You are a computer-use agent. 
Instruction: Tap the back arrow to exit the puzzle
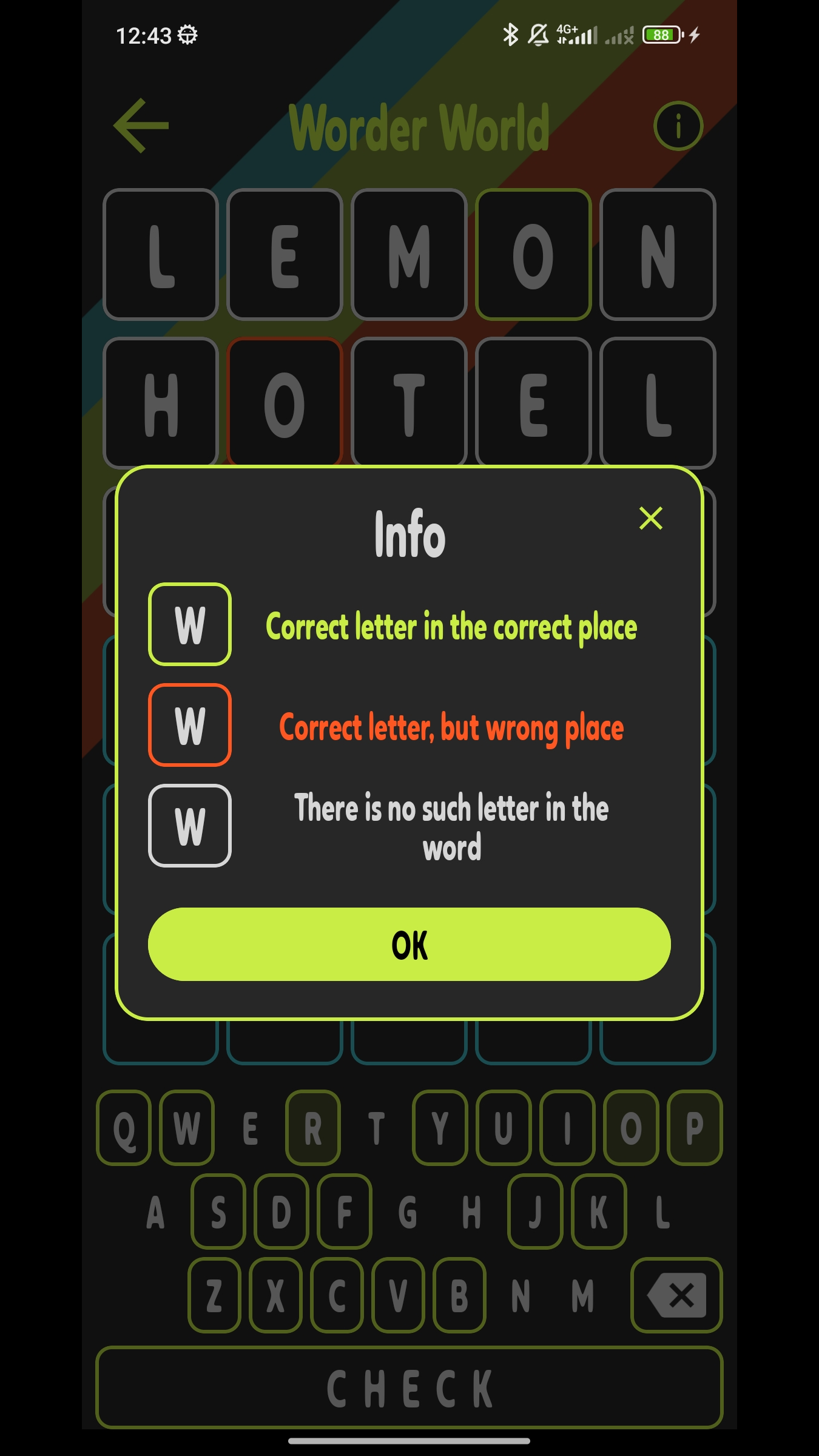(142, 126)
